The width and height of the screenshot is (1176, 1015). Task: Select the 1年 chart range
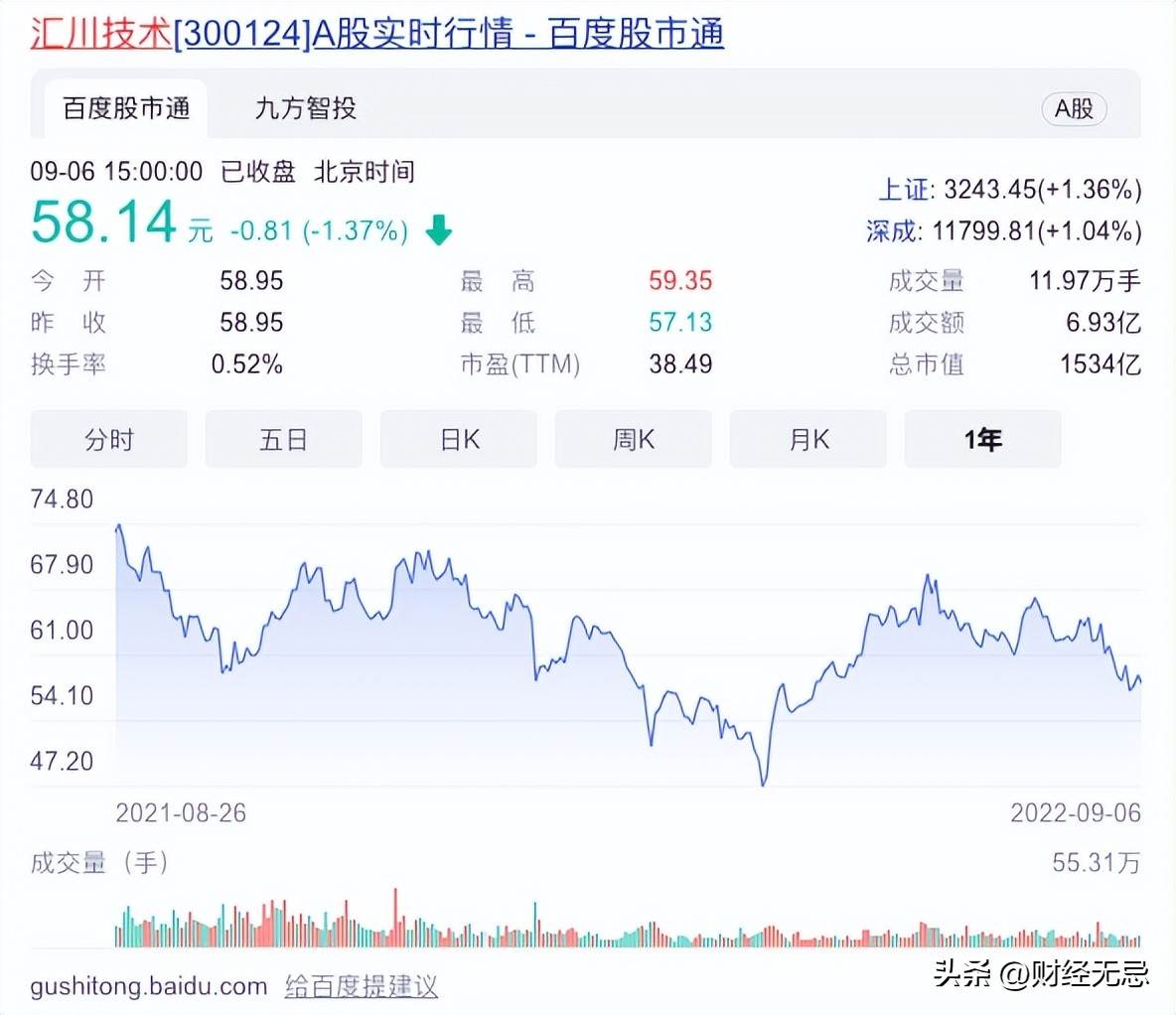coord(983,439)
